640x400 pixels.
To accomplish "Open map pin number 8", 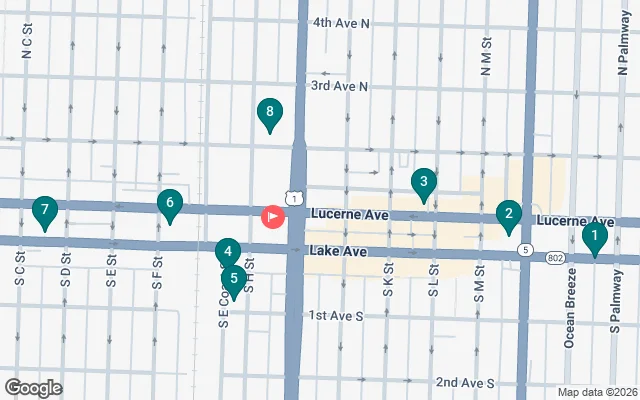I will pyautogui.click(x=268, y=112).
